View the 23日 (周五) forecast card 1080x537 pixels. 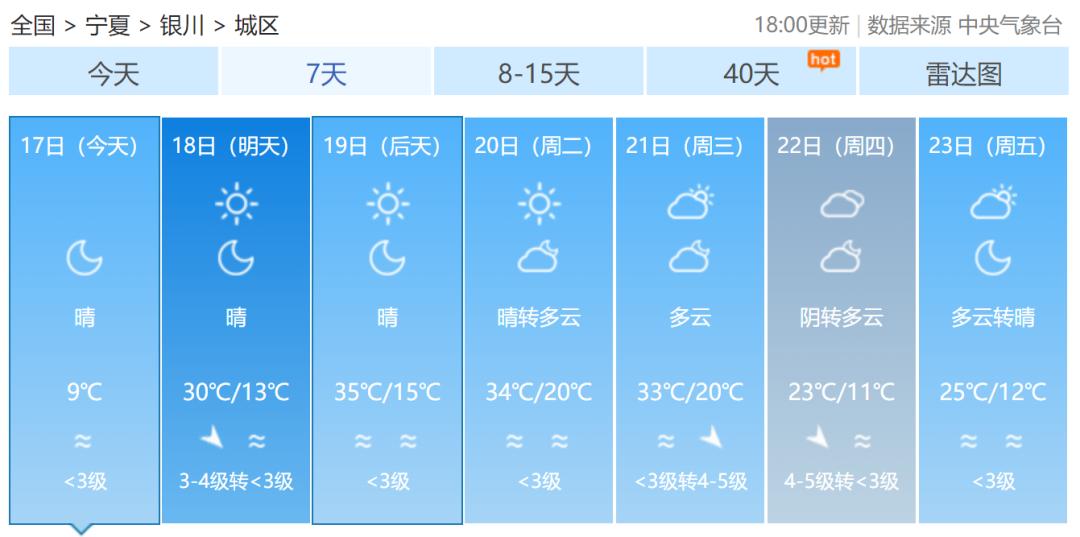pyautogui.click(x=992, y=320)
